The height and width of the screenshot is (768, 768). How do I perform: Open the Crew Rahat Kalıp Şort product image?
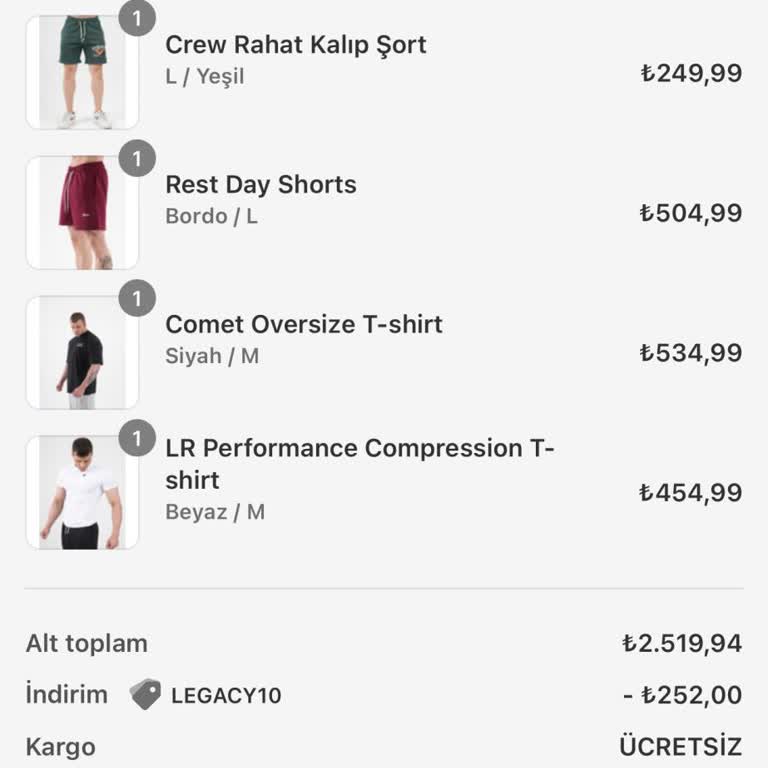[x=82, y=72]
